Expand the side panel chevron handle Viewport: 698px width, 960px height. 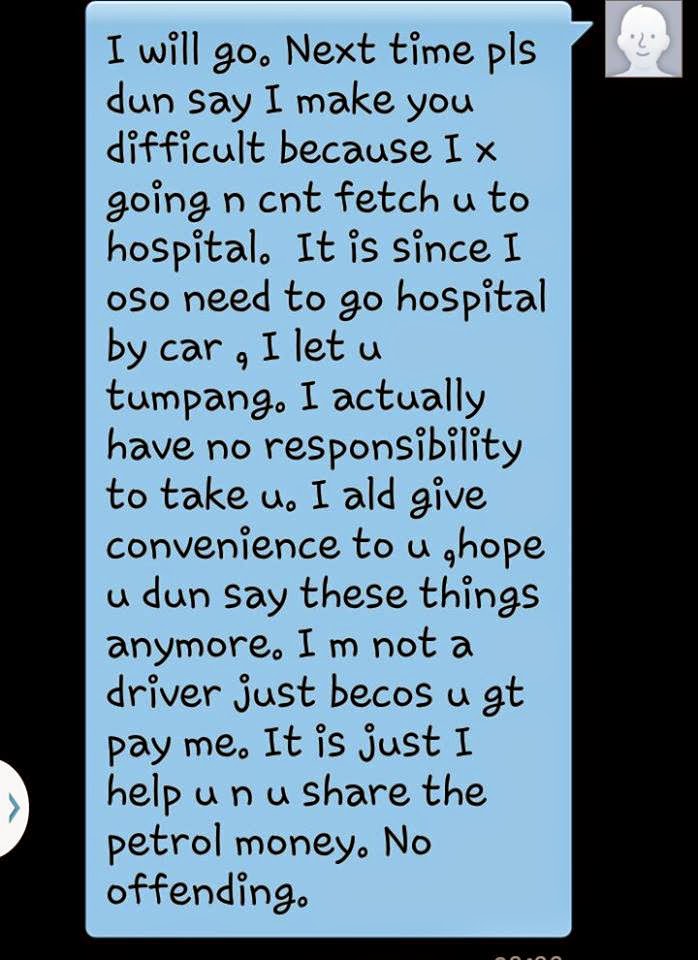coord(13,807)
